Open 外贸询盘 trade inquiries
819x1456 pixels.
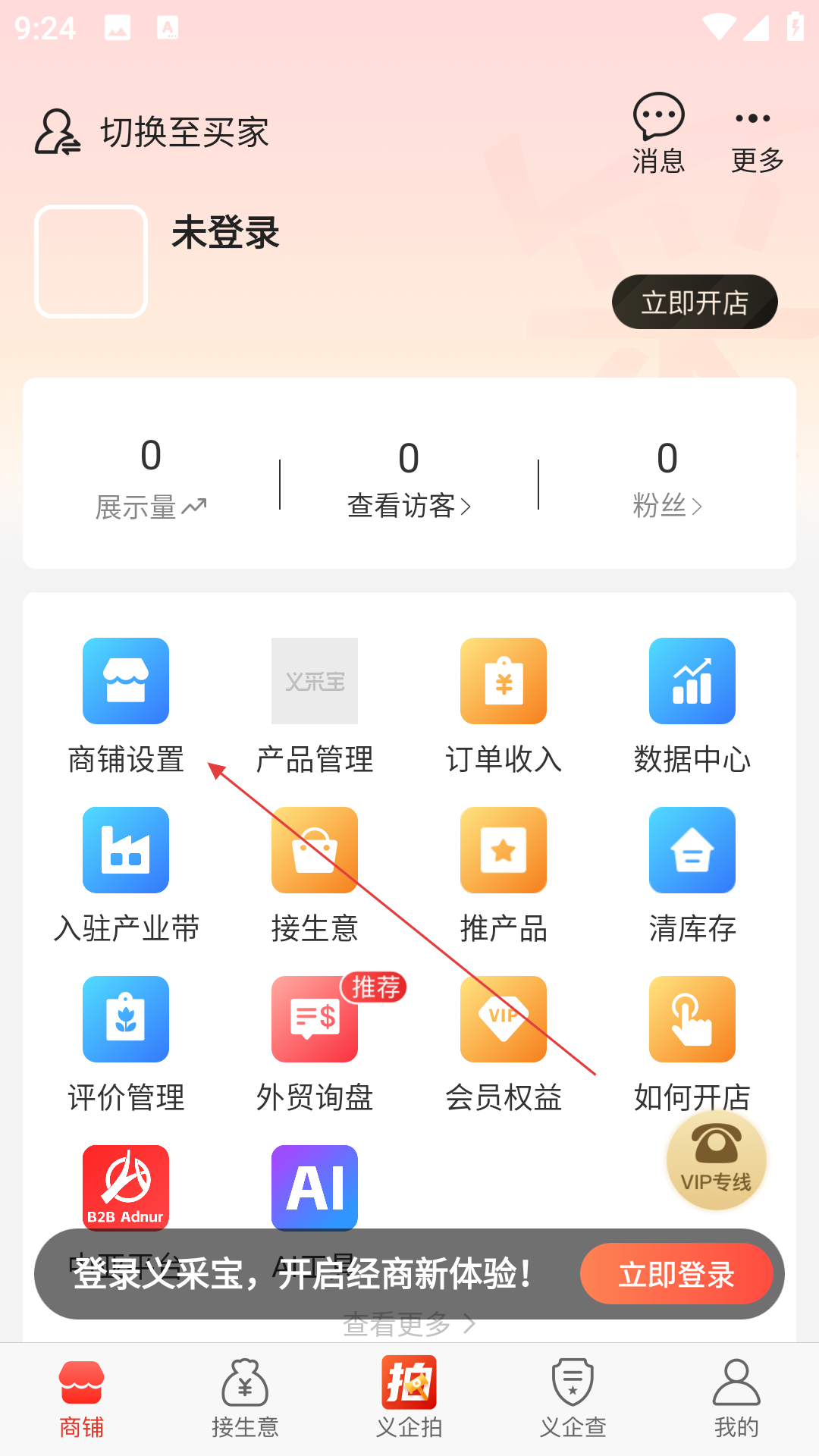[x=315, y=1043]
